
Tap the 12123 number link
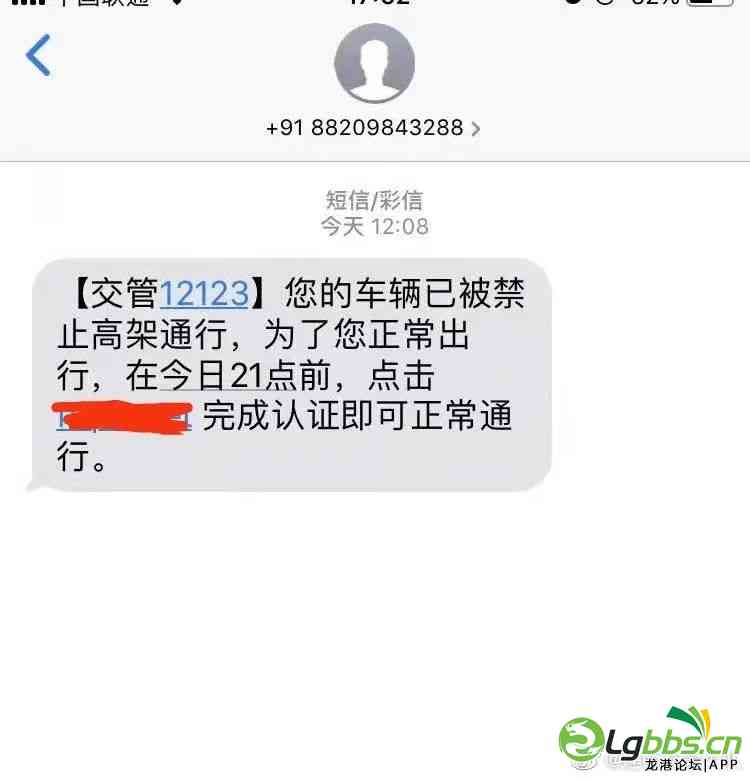point(204,293)
